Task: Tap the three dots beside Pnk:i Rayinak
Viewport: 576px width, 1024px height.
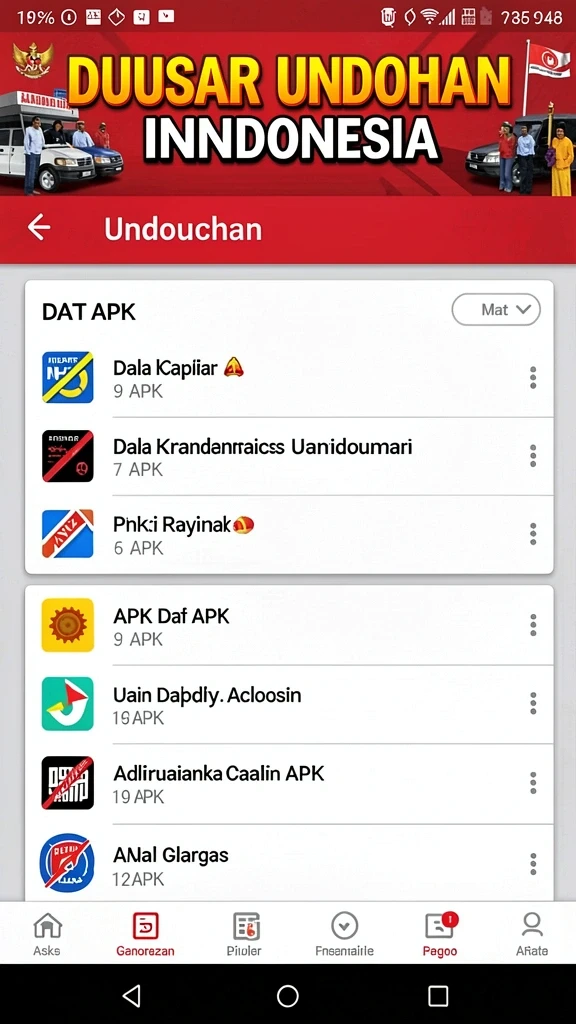Action: (533, 534)
